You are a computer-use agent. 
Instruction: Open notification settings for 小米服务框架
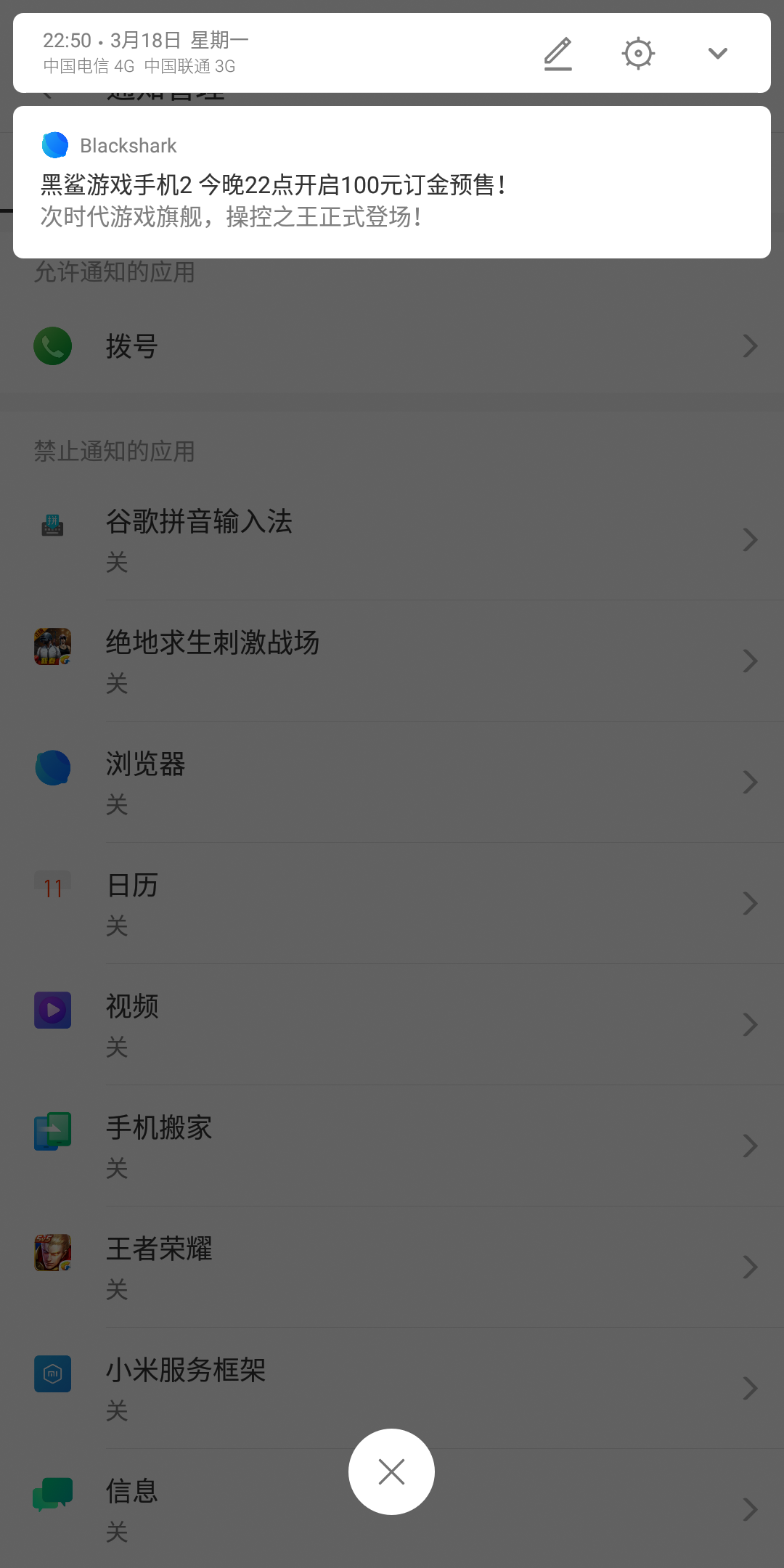392,1388
